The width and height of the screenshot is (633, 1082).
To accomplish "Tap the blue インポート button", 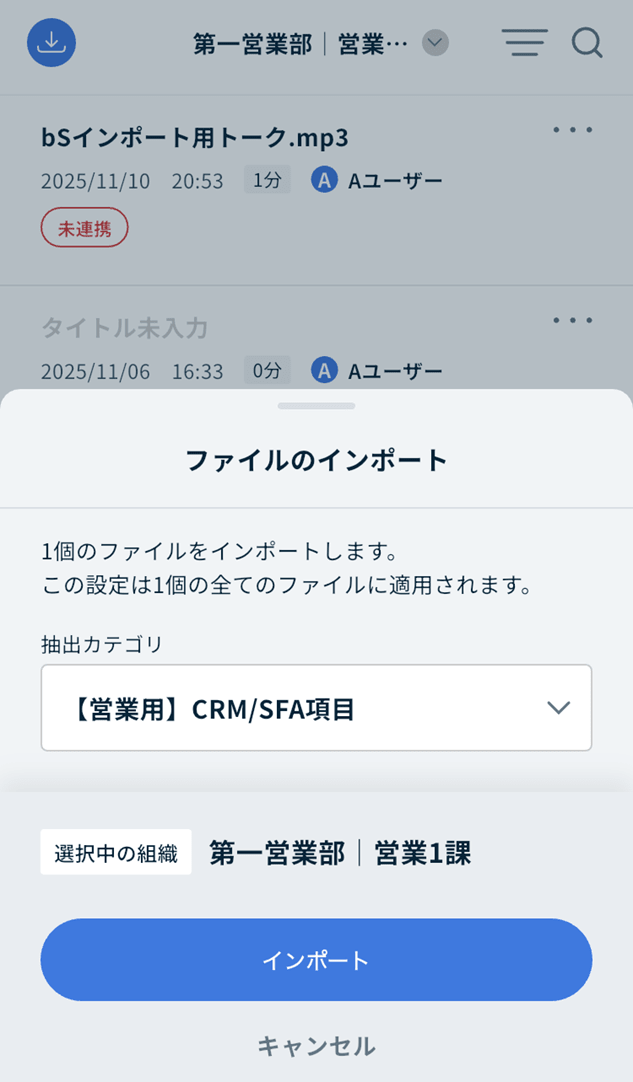I will [x=316, y=960].
